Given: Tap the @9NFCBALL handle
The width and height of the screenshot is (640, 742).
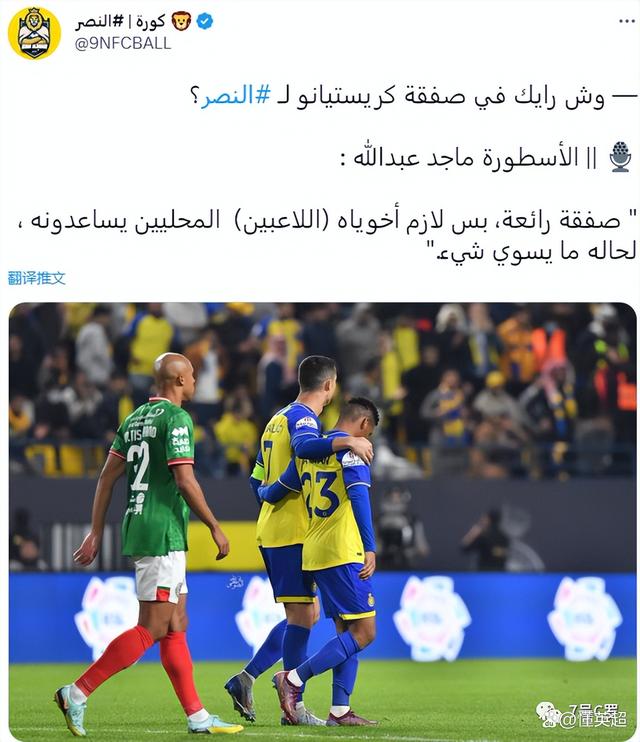Looking at the screenshot, I should coord(122,43).
